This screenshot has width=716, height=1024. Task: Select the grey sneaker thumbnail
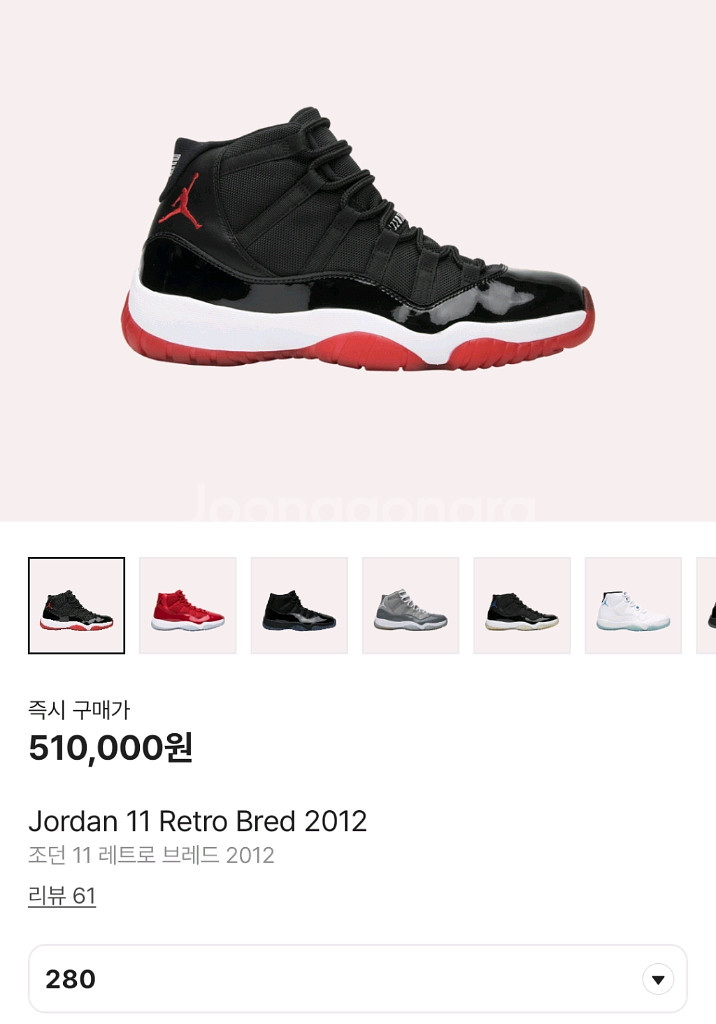tap(410, 606)
